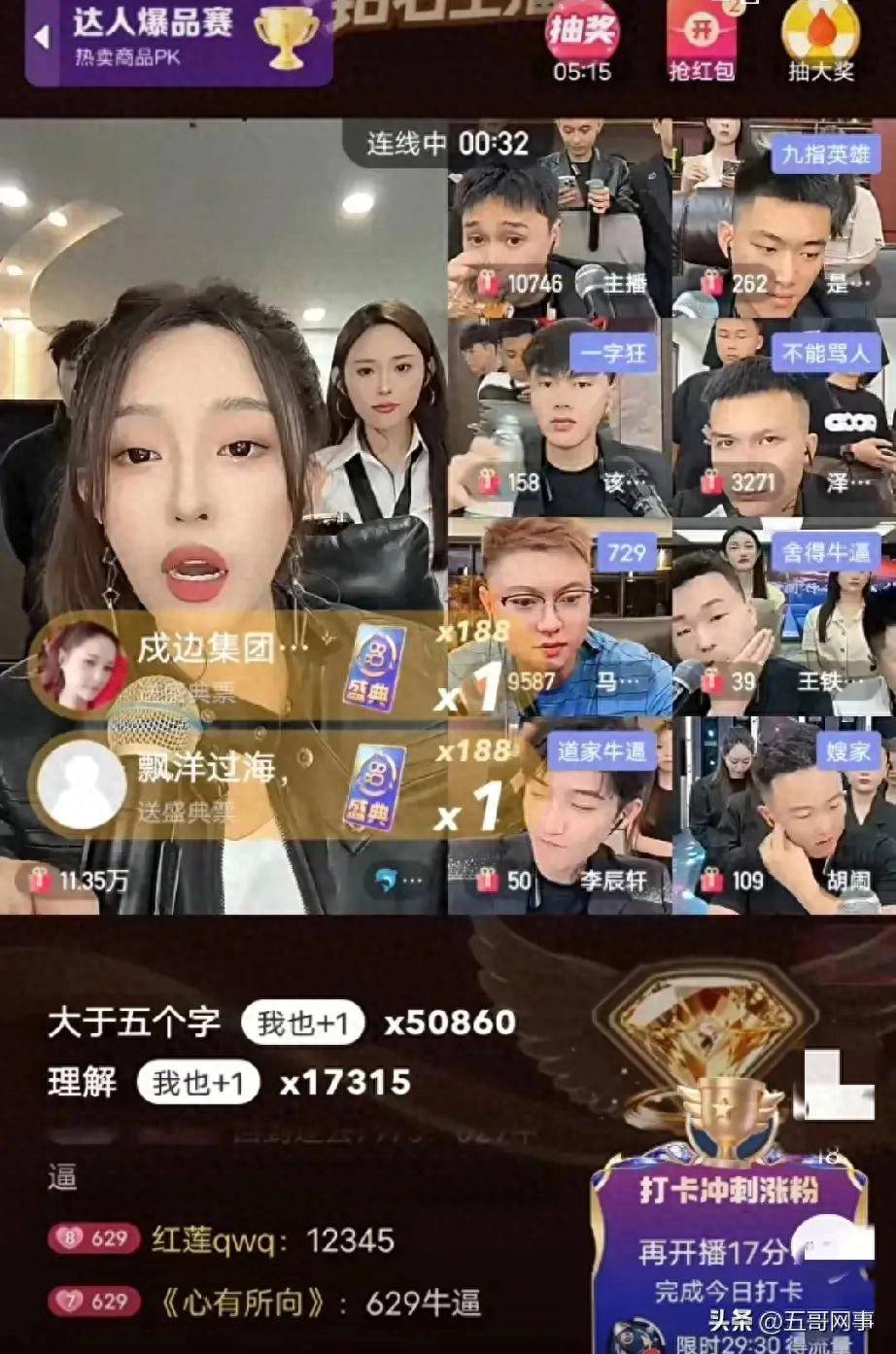
Task: Open guest tile of 胡周 labeled 嫂家
Action: (783, 816)
